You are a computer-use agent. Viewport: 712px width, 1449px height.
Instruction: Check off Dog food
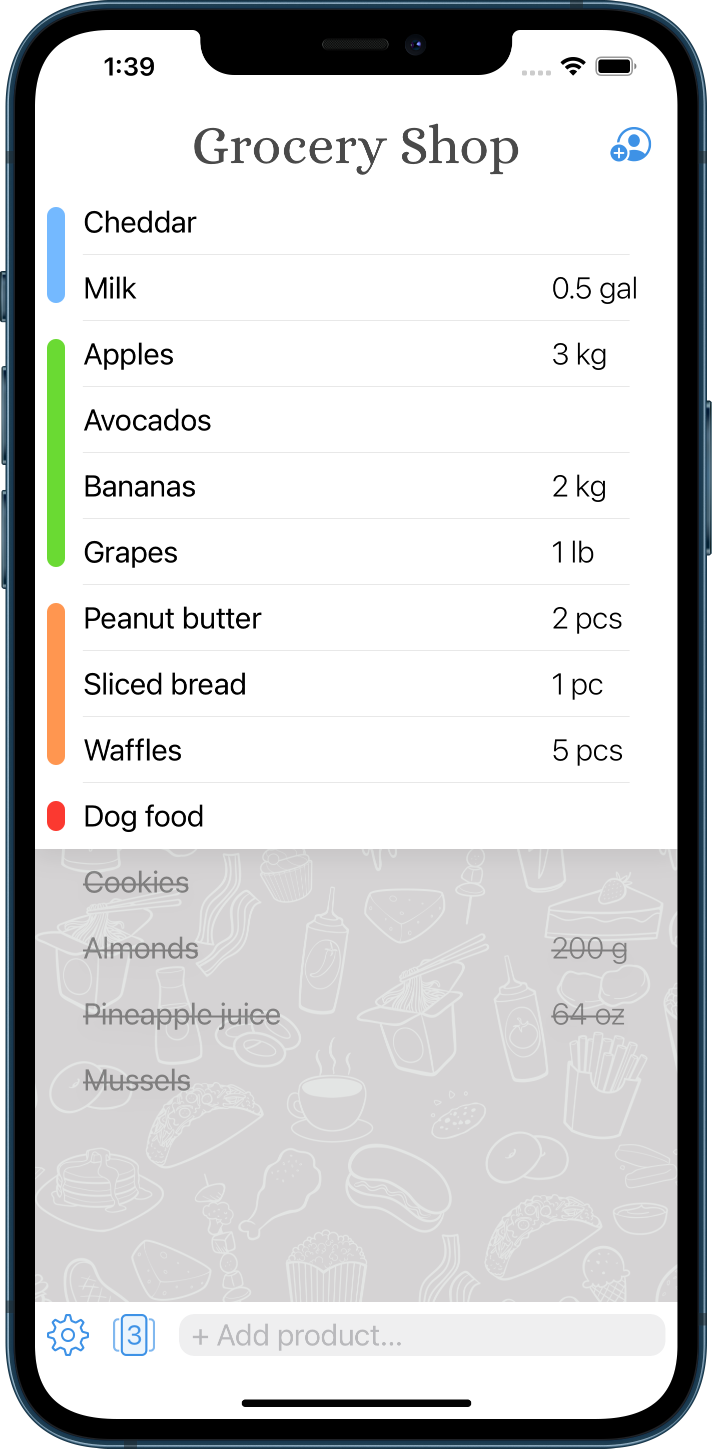(x=356, y=816)
